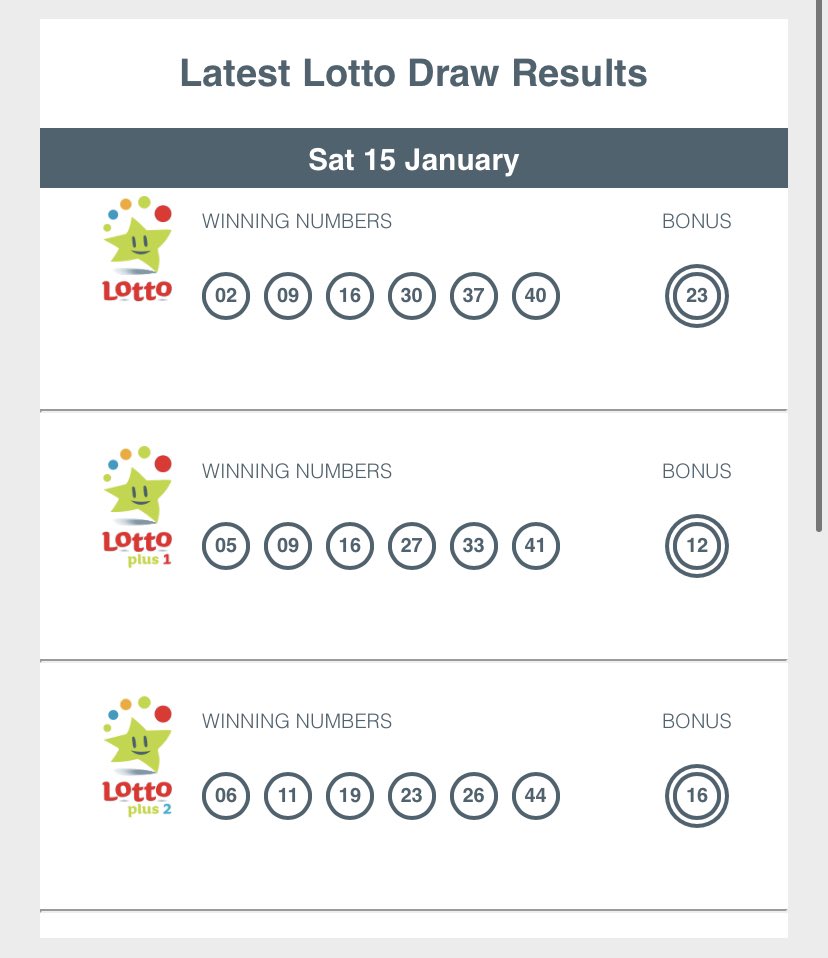828x958 pixels.
Task: Select number 44 in Lotto Plus 2 row
Action: 535,796
